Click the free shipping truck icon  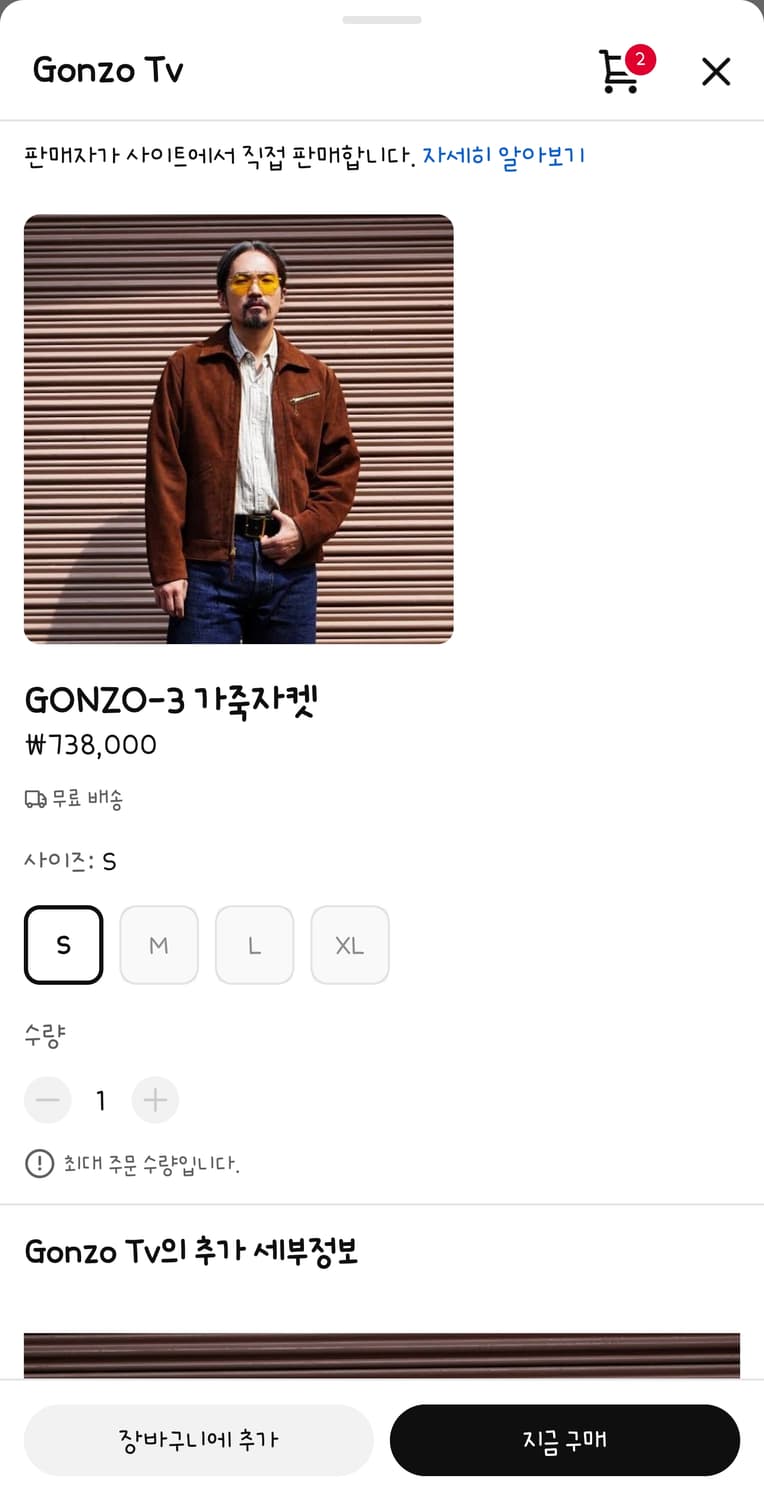(x=33, y=798)
